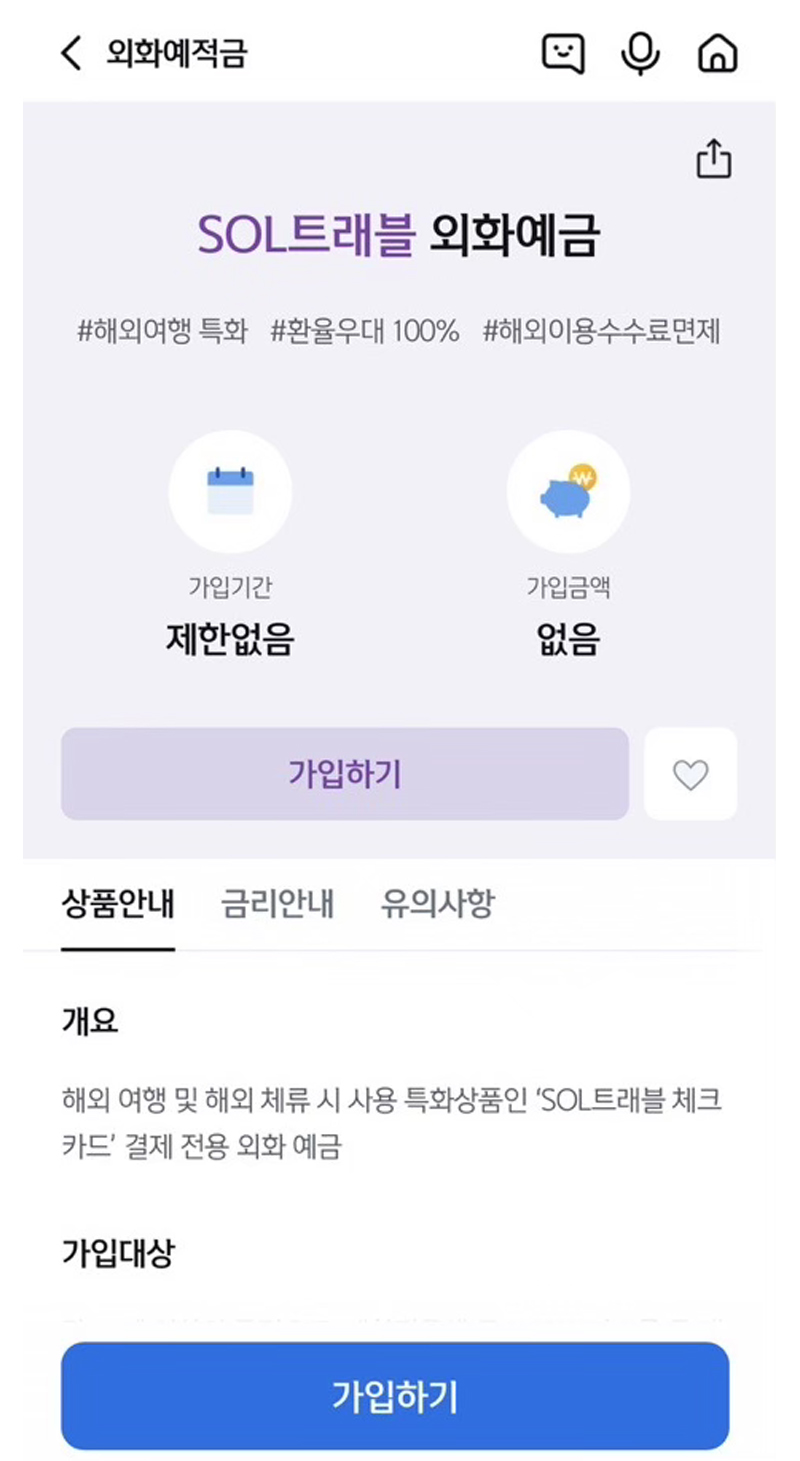Share the SOL트래블 외화예금 product
The height and width of the screenshot is (1461, 800).
coord(714,160)
